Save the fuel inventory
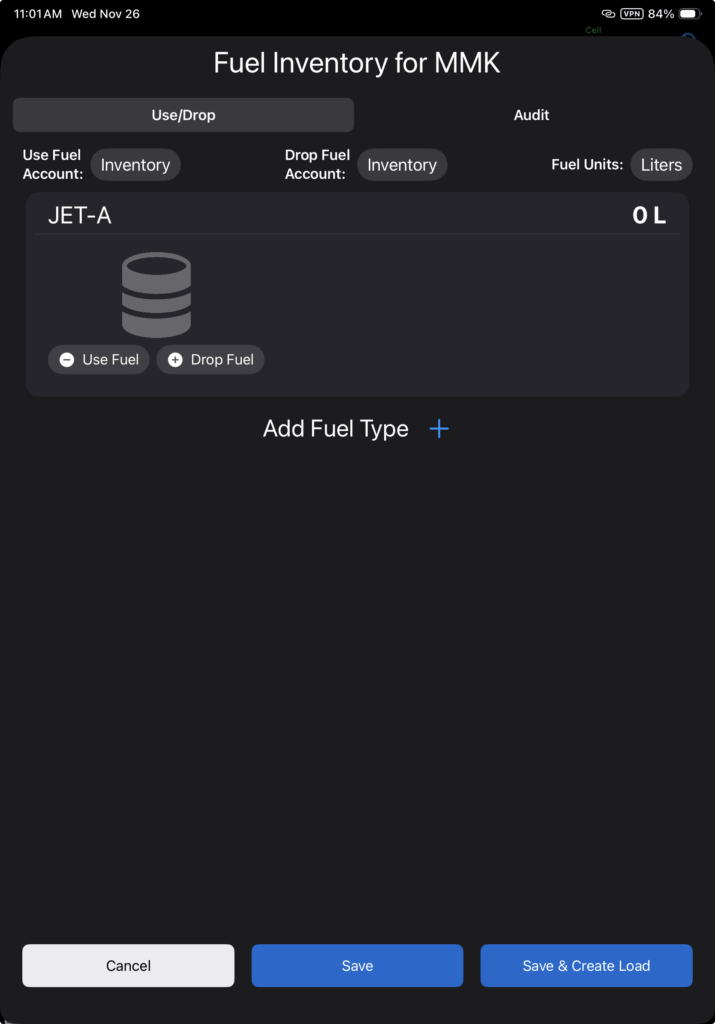Screen dimensions: 715x1024 coord(357,966)
